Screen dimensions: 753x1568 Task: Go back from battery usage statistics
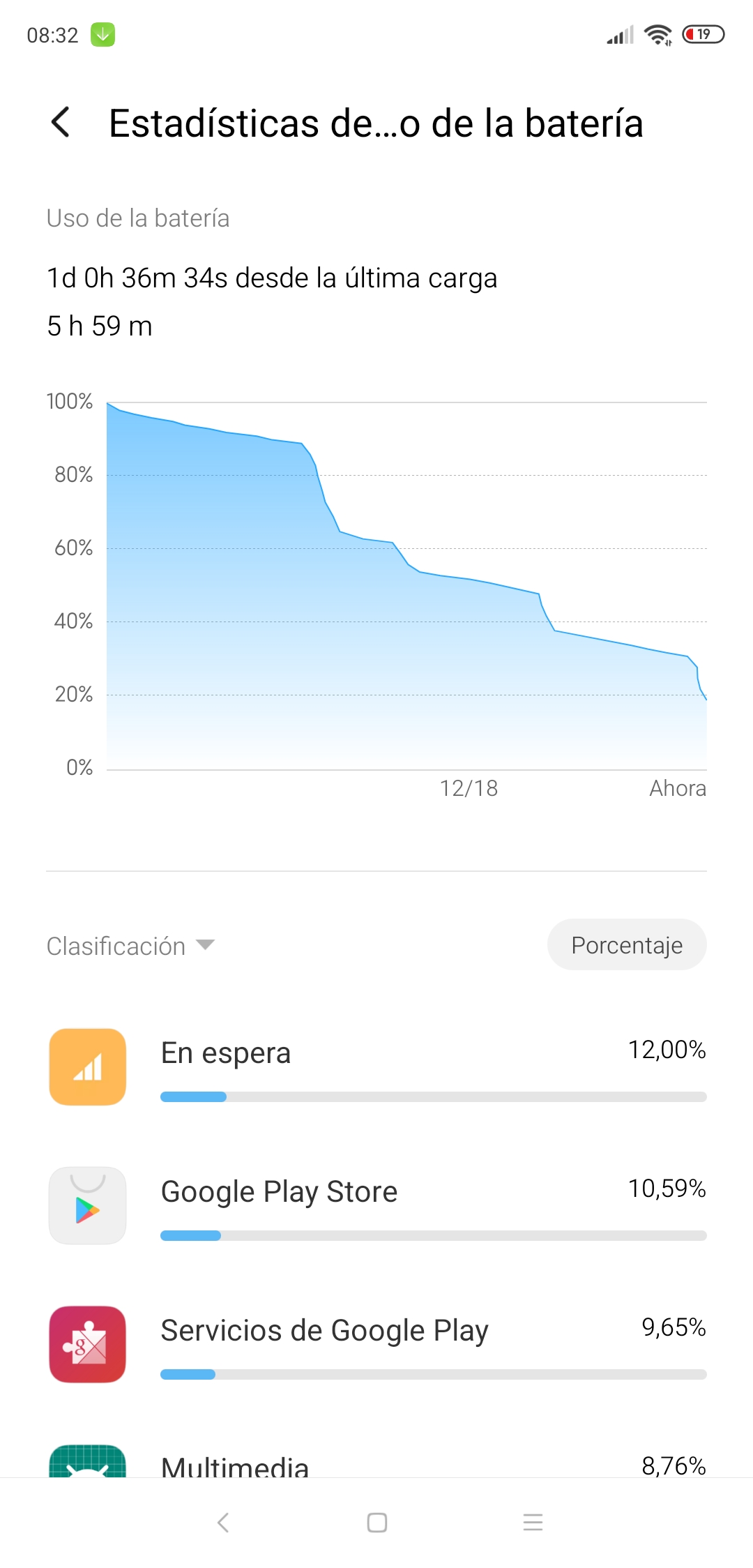tap(61, 123)
